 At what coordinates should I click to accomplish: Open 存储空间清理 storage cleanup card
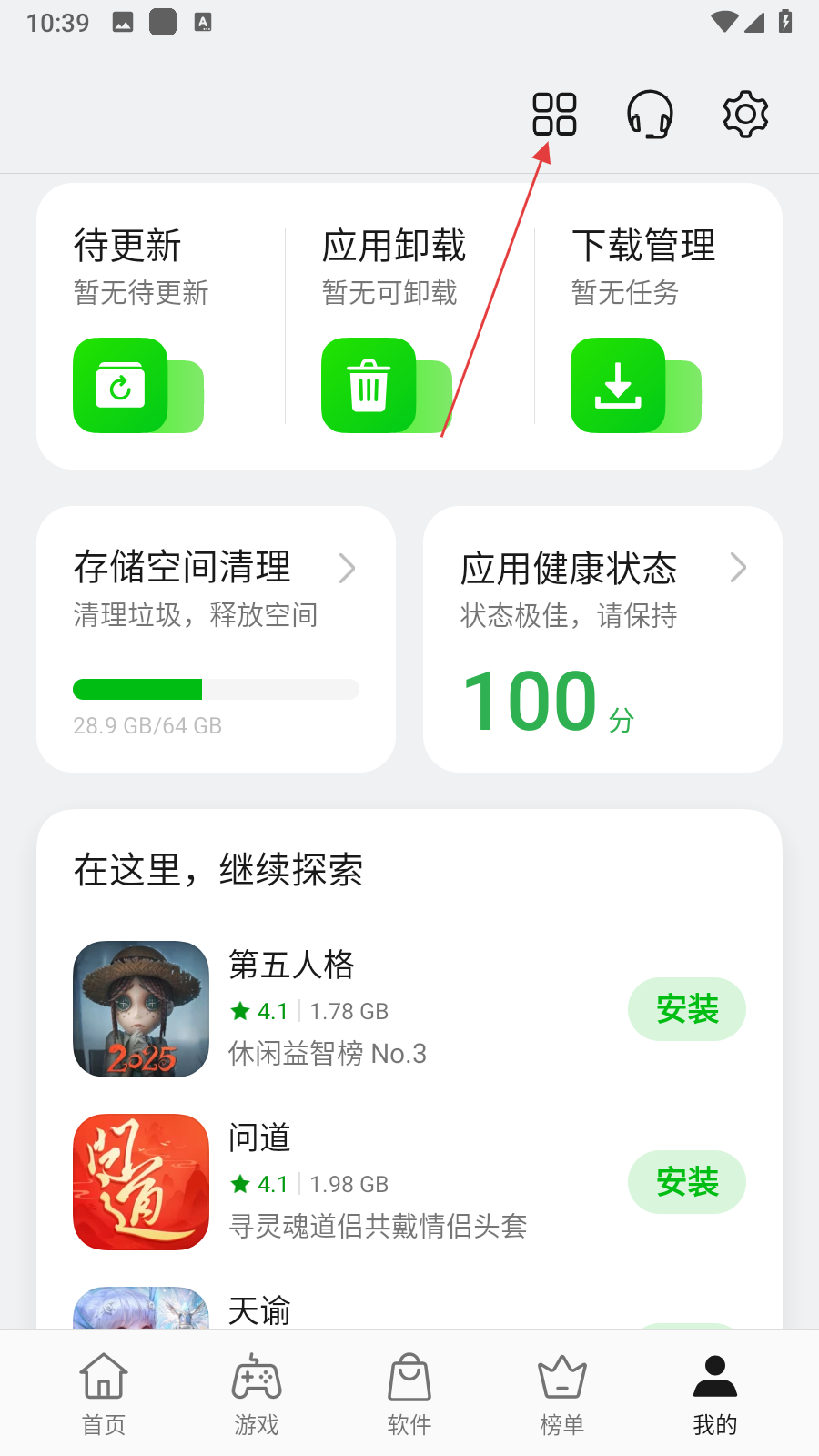(216, 639)
